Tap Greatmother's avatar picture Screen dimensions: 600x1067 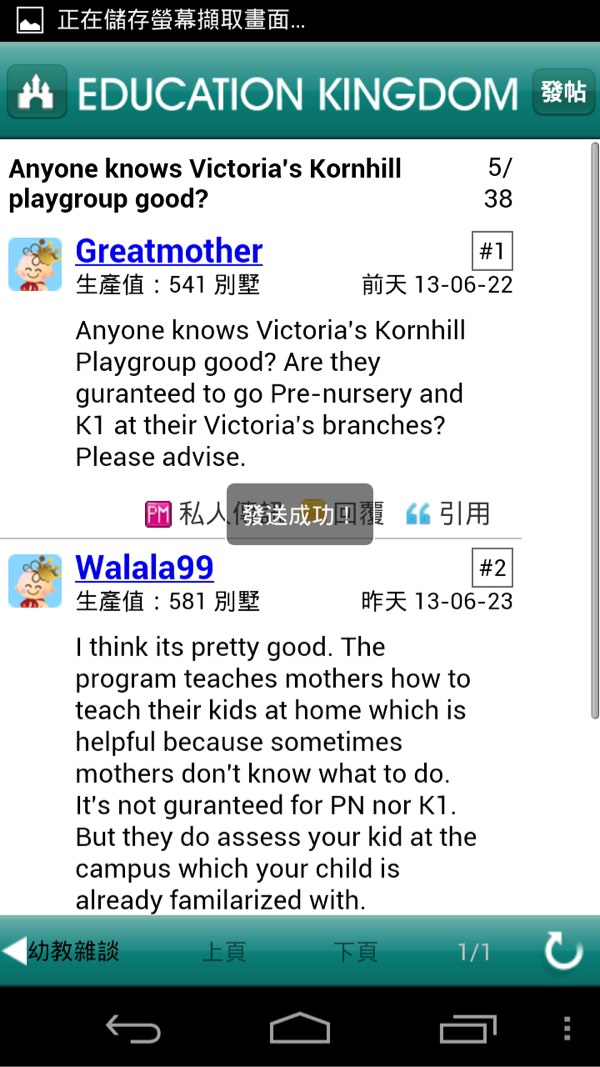35,265
